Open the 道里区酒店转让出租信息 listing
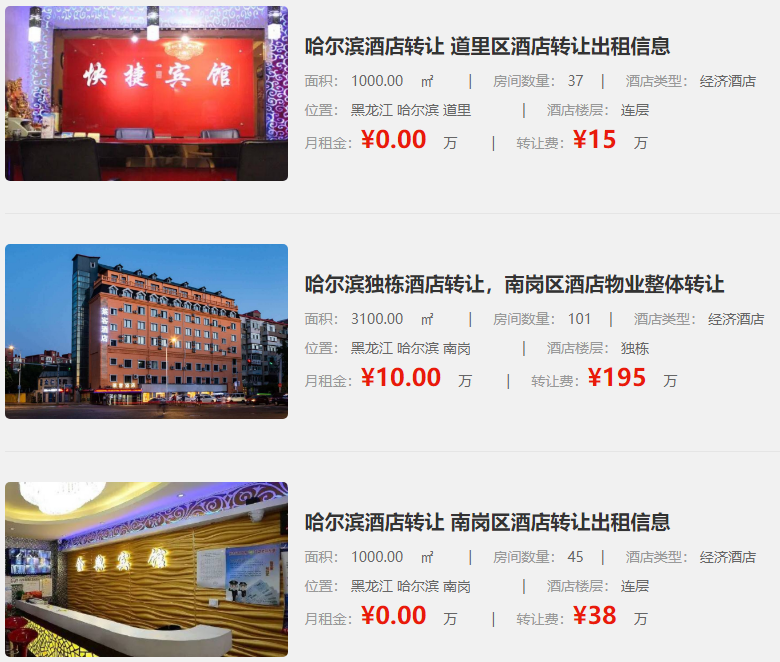The height and width of the screenshot is (662, 780). (x=487, y=46)
